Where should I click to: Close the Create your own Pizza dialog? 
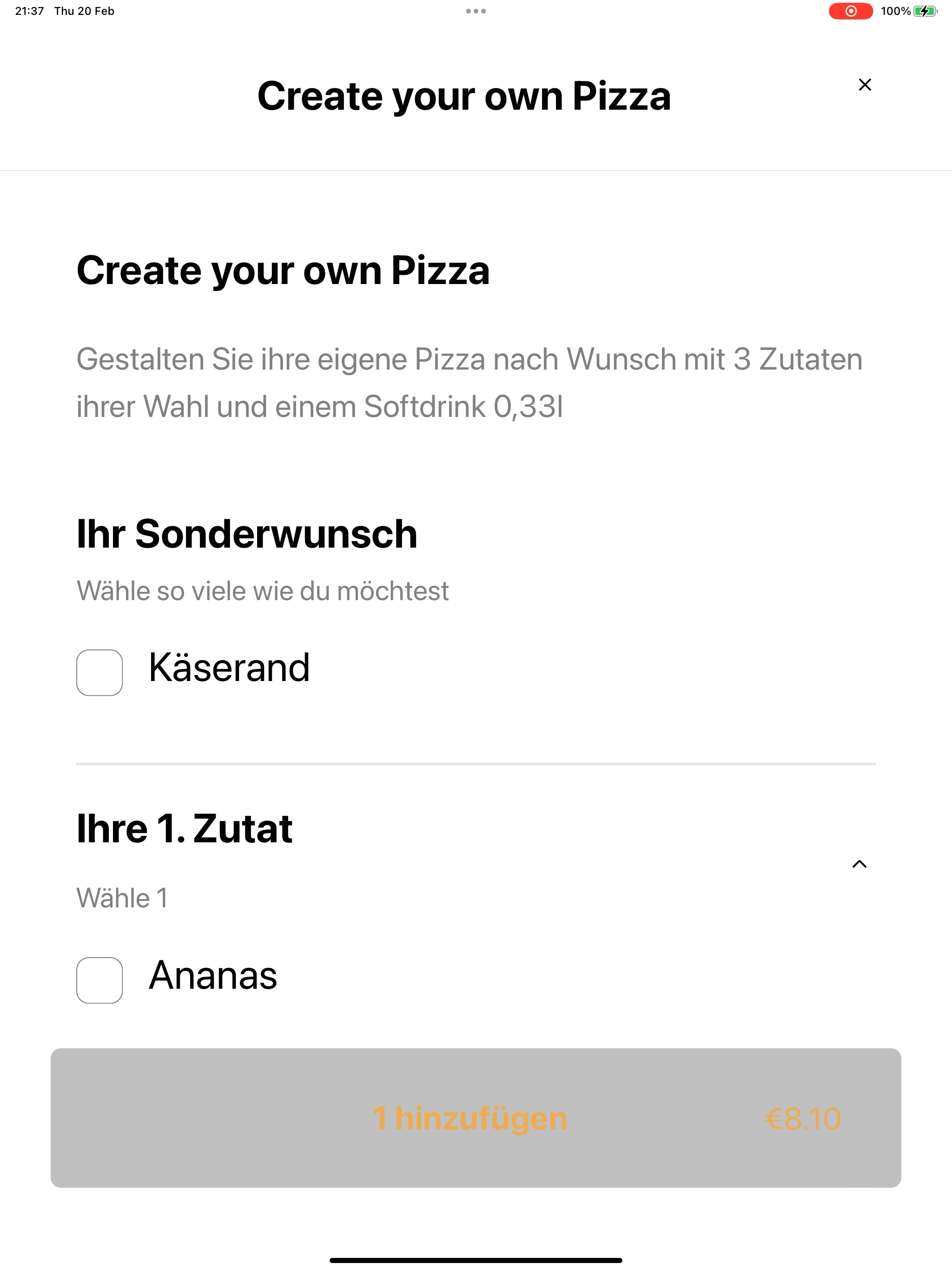(865, 85)
